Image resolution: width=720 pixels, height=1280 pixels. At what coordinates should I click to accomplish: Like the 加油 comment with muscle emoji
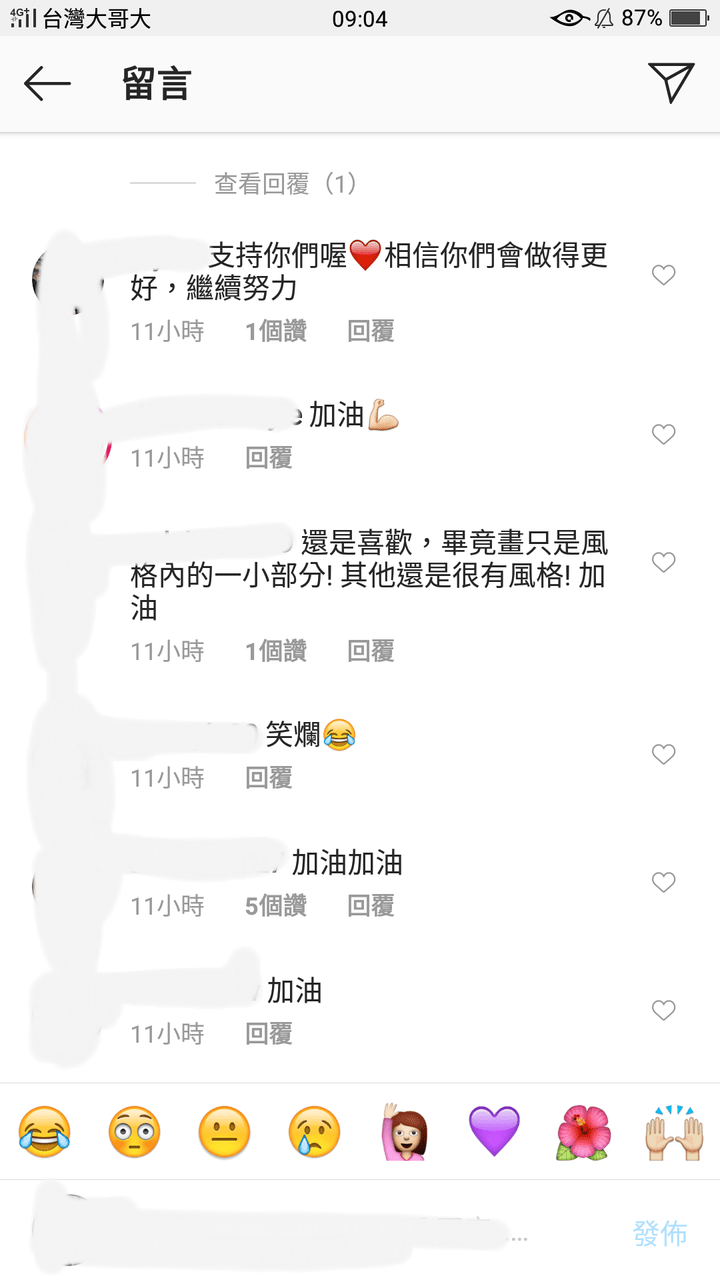point(664,434)
